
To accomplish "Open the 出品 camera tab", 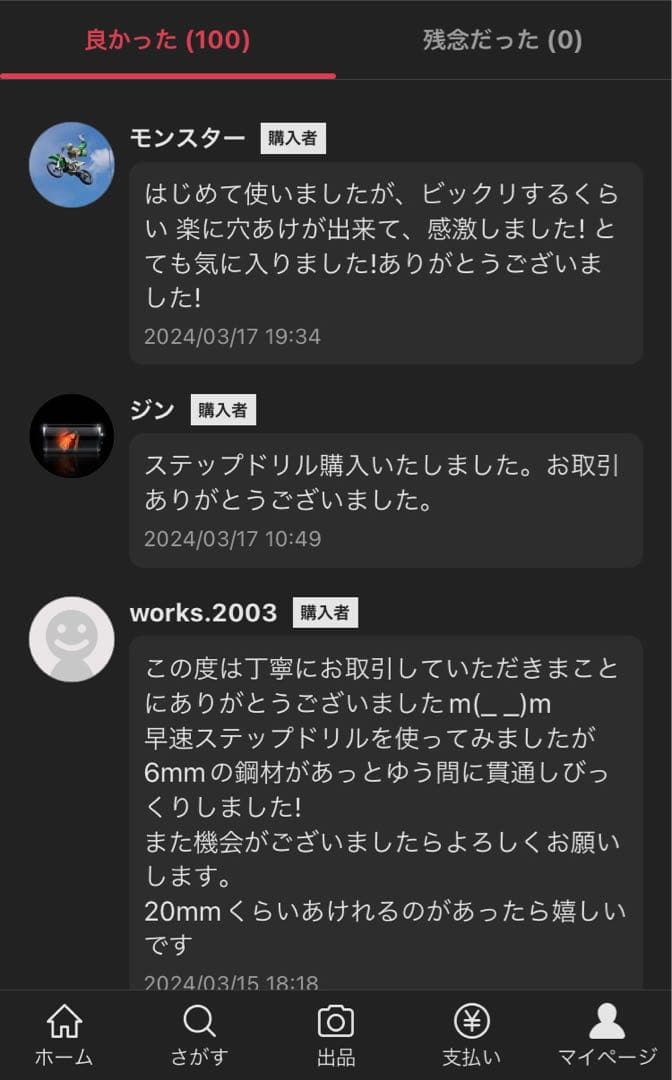I will (336, 1035).
